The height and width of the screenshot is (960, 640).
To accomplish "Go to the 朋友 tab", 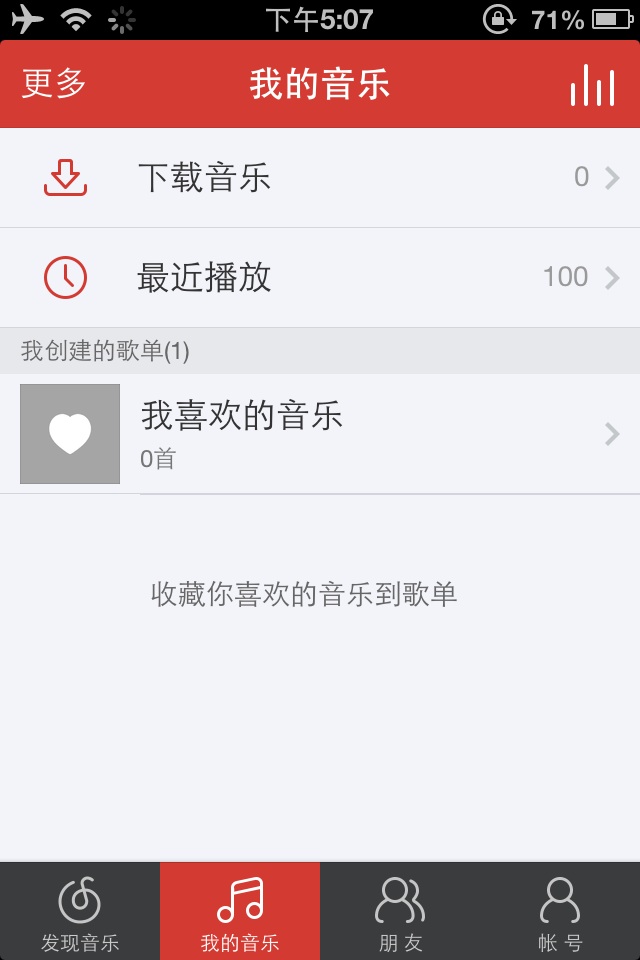I will click(x=400, y=912).
